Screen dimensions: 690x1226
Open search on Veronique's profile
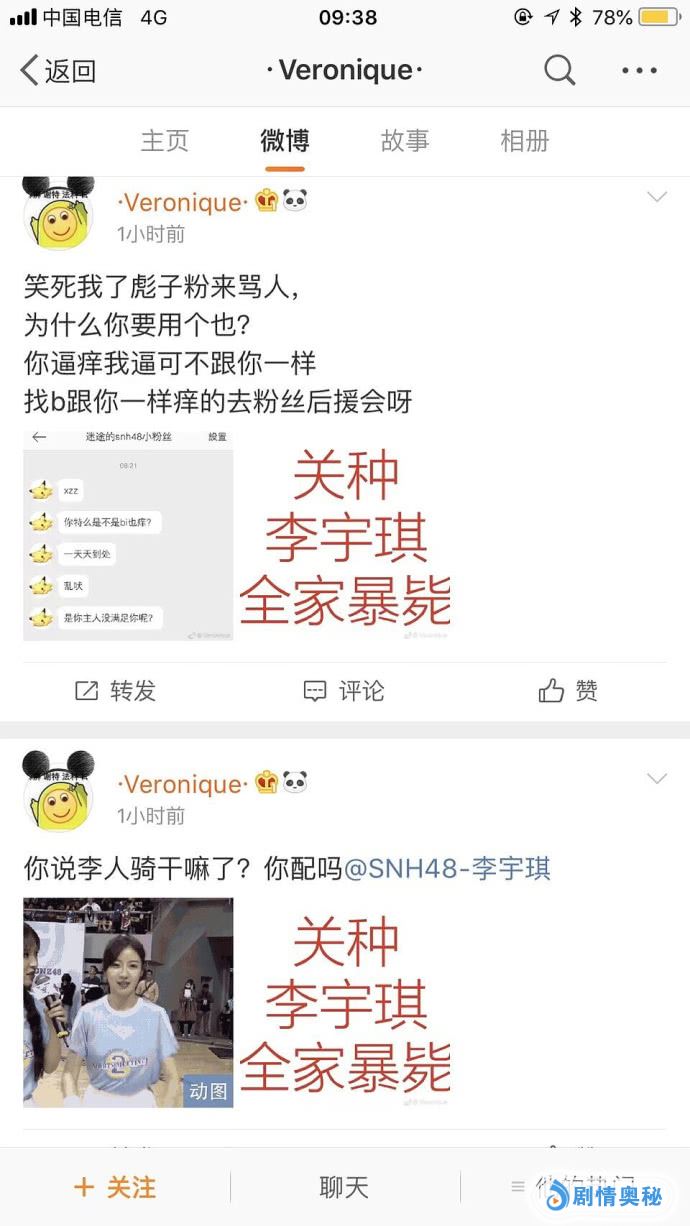[559, 71]
